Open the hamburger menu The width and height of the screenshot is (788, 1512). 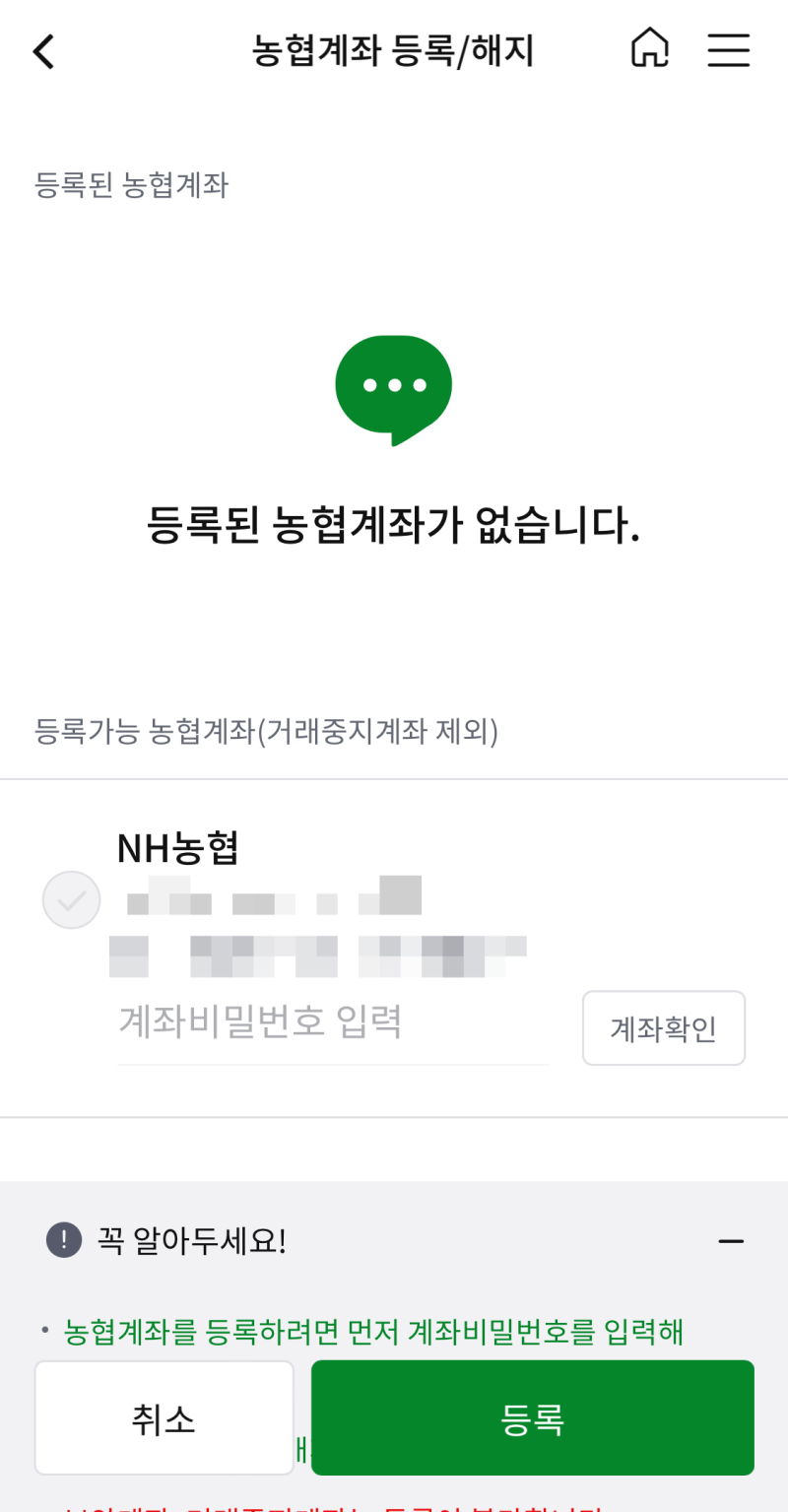pyautogui.click(x=729, y=49)
